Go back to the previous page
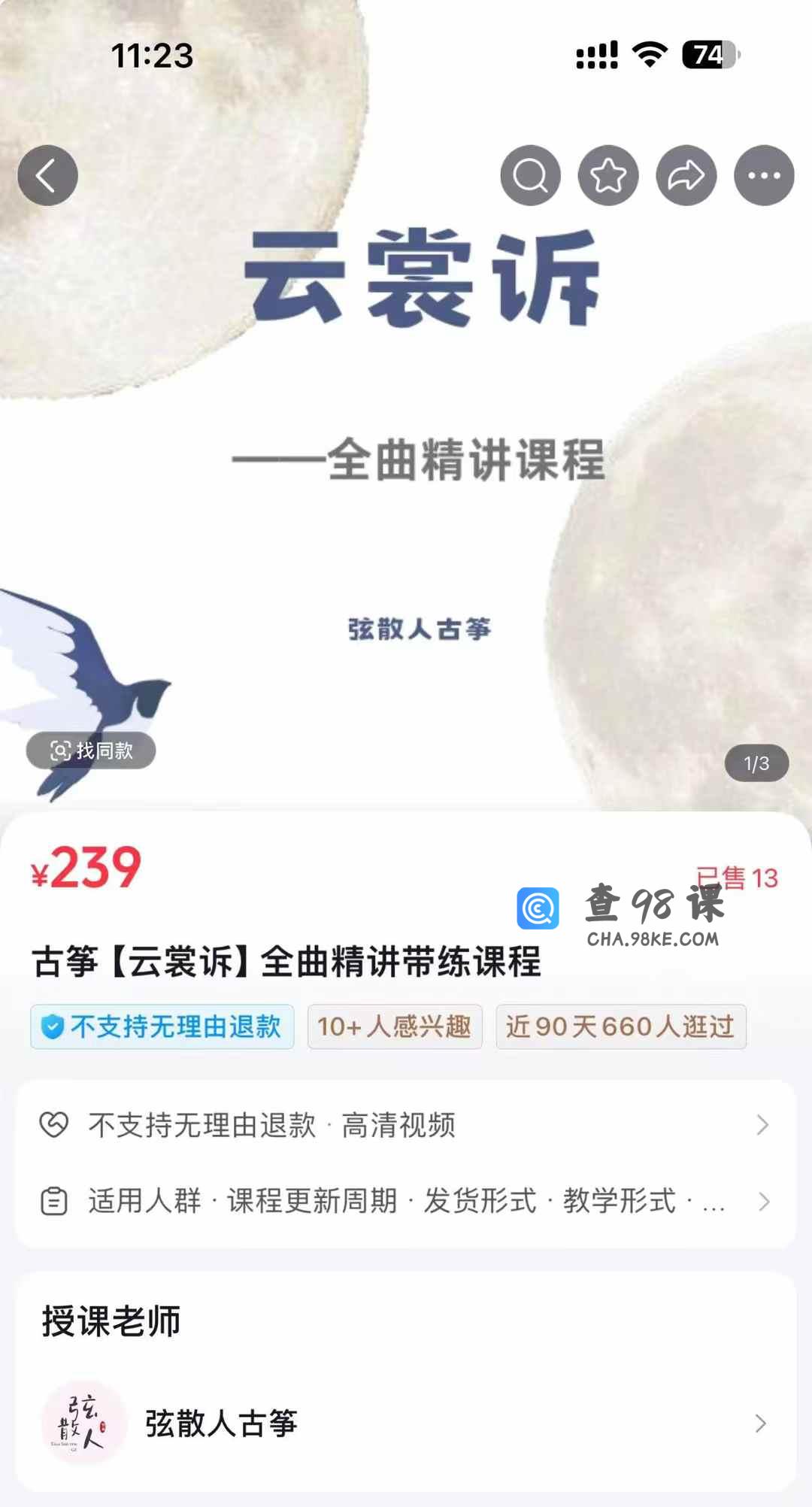 point(47,175)
